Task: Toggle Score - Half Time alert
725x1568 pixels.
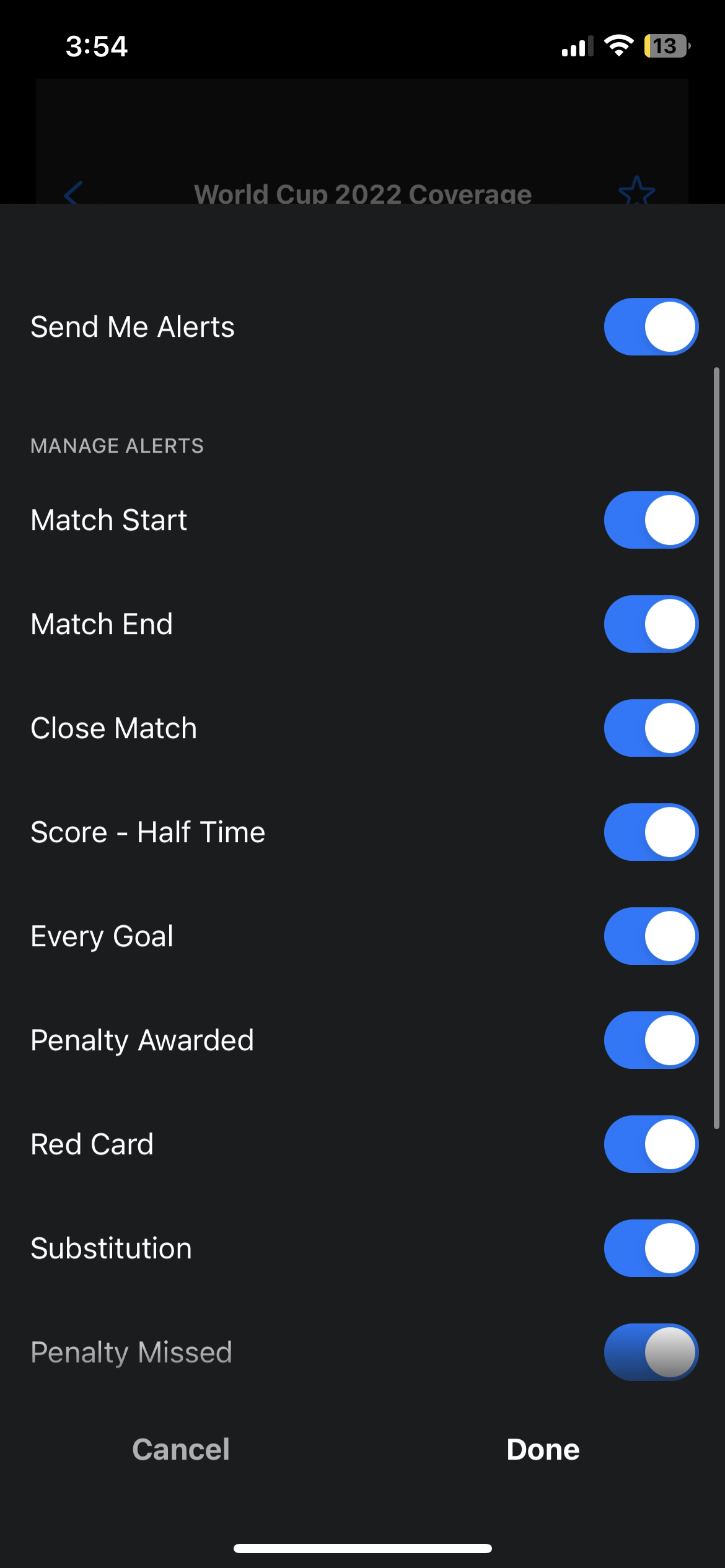Action: click(651, 832)
